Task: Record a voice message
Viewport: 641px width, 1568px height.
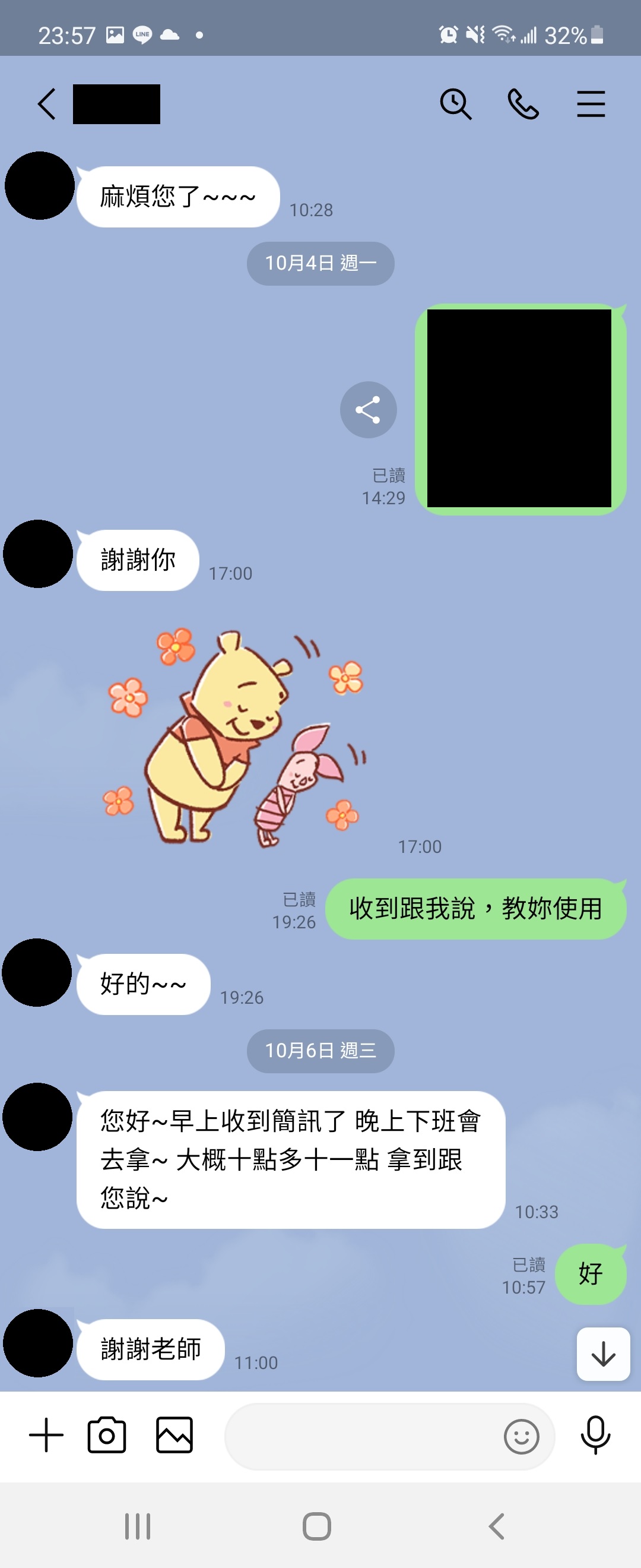Action: (x=595, y=1435)
